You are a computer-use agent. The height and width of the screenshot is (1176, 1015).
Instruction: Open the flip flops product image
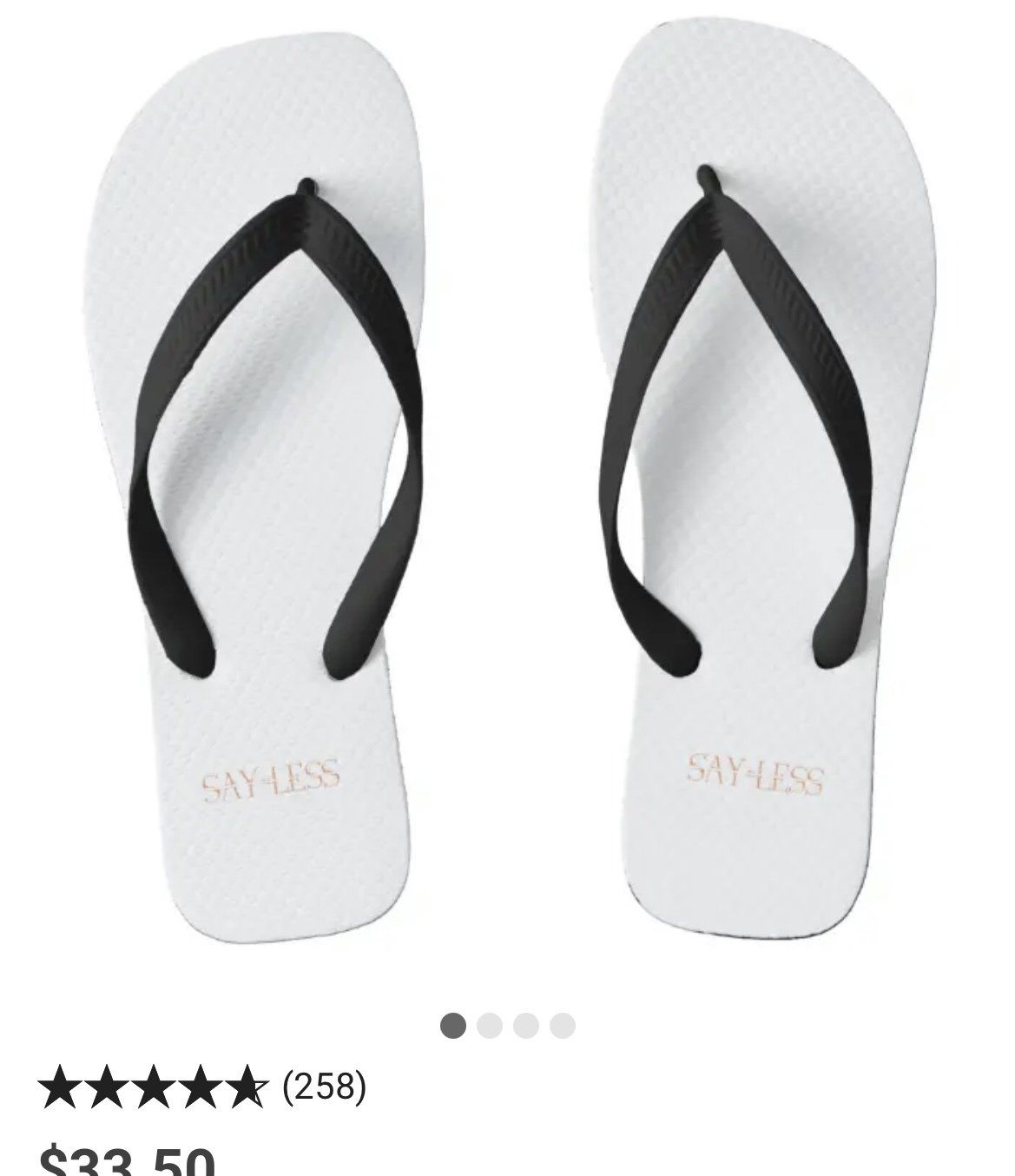(507, 486)
